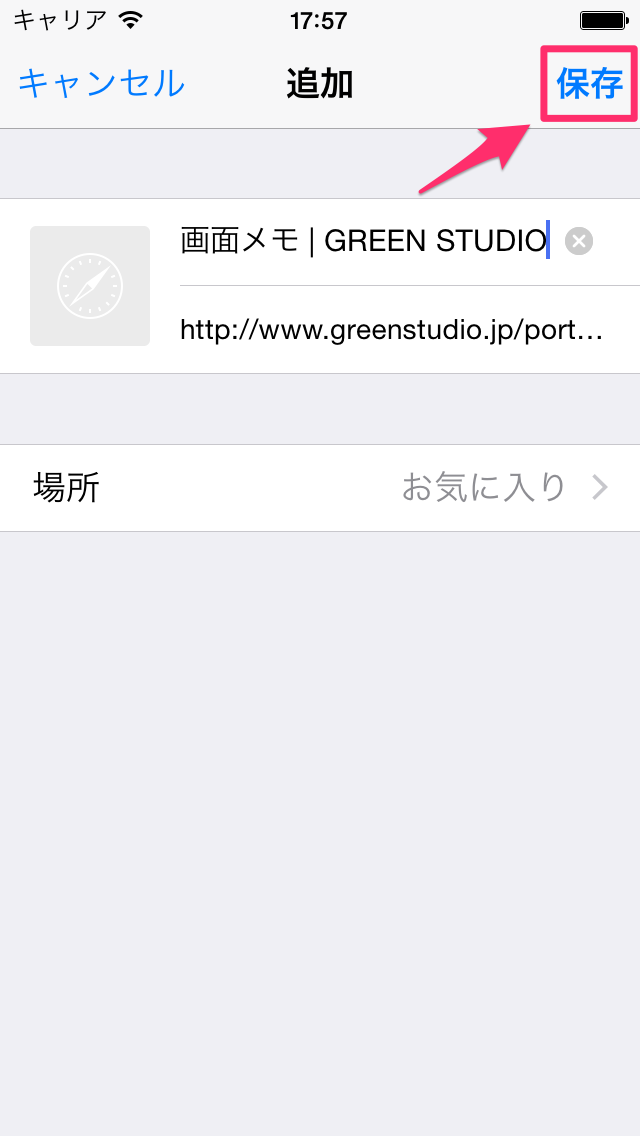Tap キャンセル to cancel adding
Image resolution: width=640 pixels, height=1136 pixels.
coord(101,84)
